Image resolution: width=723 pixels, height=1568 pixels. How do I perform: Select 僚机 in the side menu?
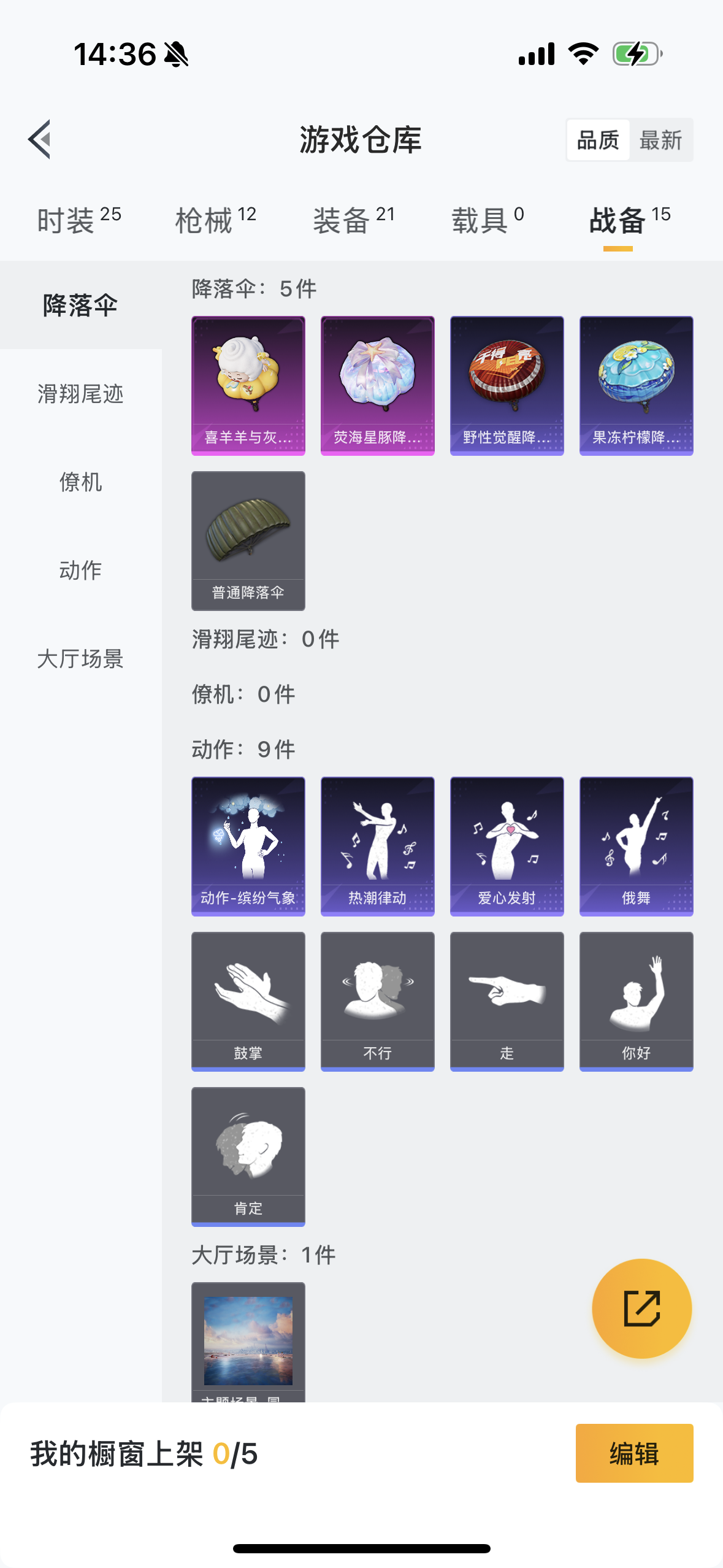81,482
